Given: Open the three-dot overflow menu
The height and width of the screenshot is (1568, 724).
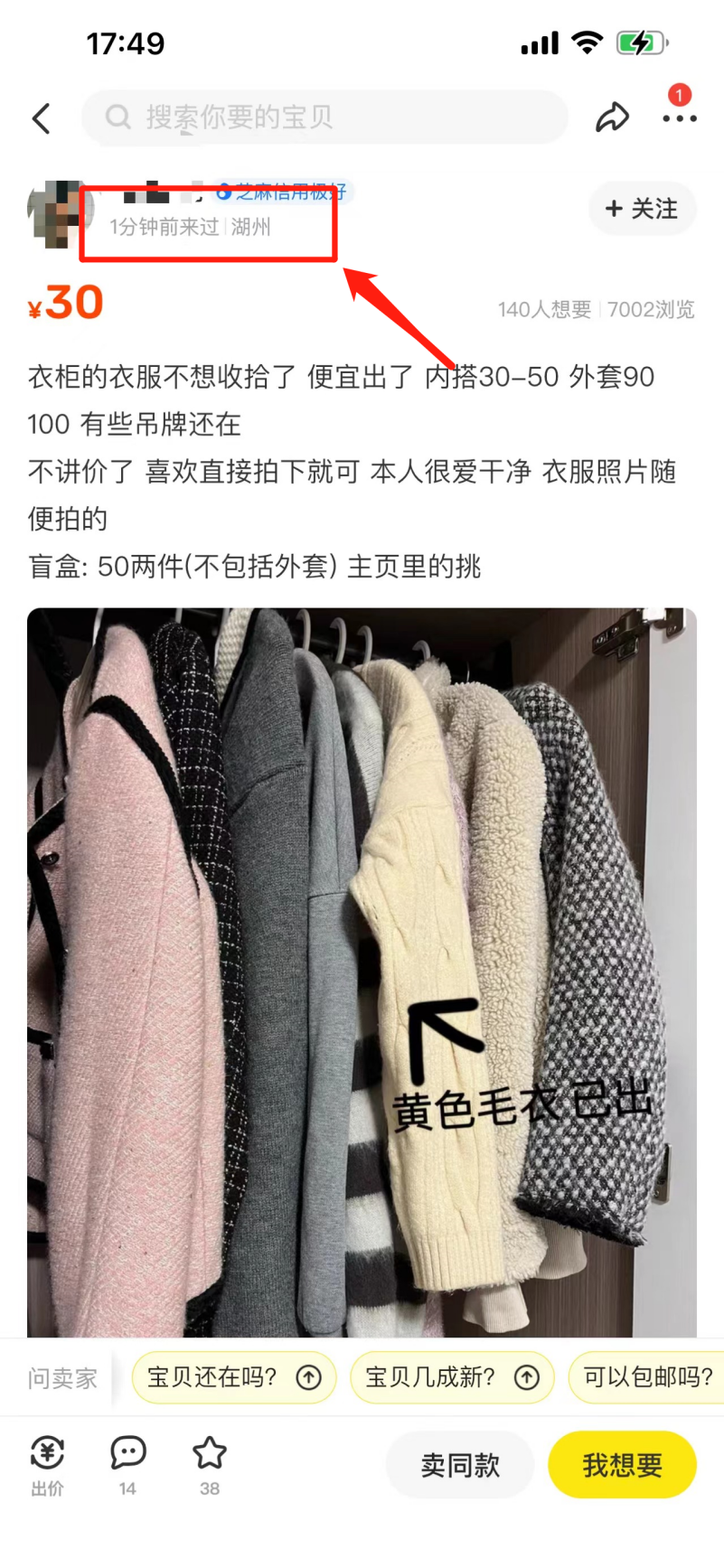Looking at the screenshot, I should pyautogui.click(x=680, y=117).
